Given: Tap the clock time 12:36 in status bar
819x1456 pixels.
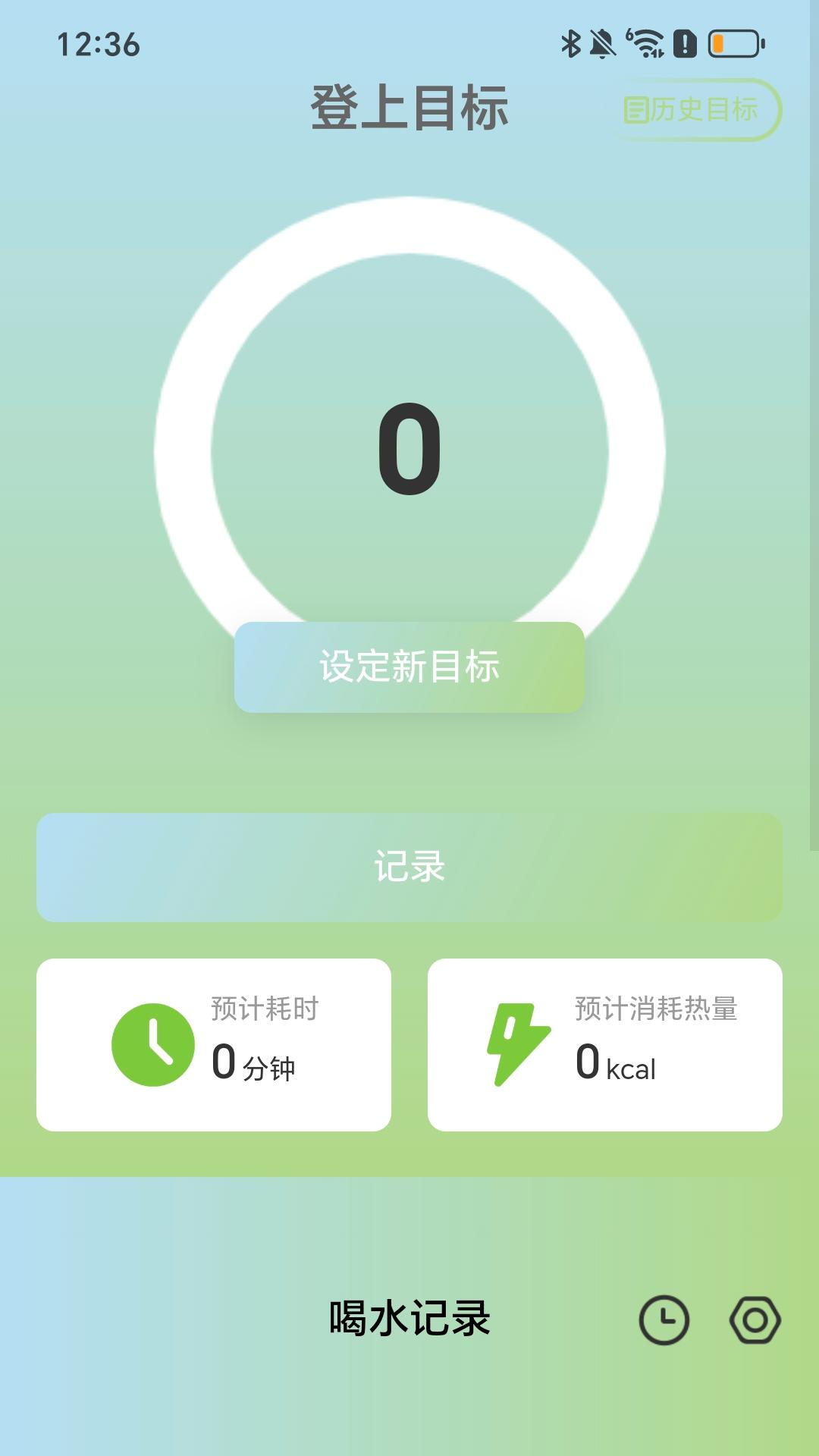Looking at the screenshot, I should pyautogui.click(x=96, y=43).
